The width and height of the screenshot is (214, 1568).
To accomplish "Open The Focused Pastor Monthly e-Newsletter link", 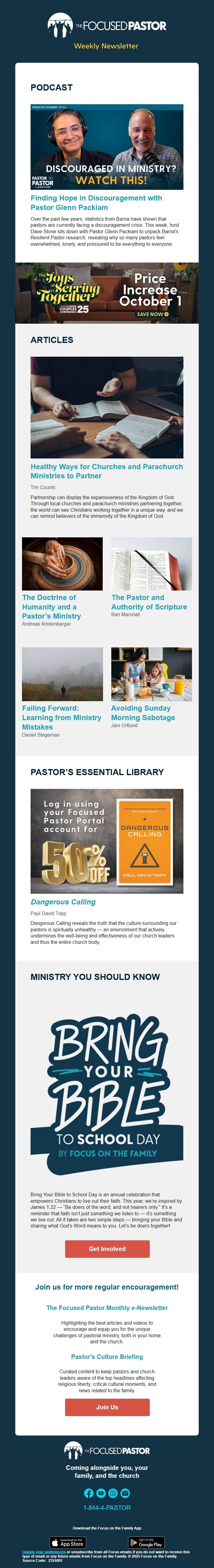I will click(107, 1308).
